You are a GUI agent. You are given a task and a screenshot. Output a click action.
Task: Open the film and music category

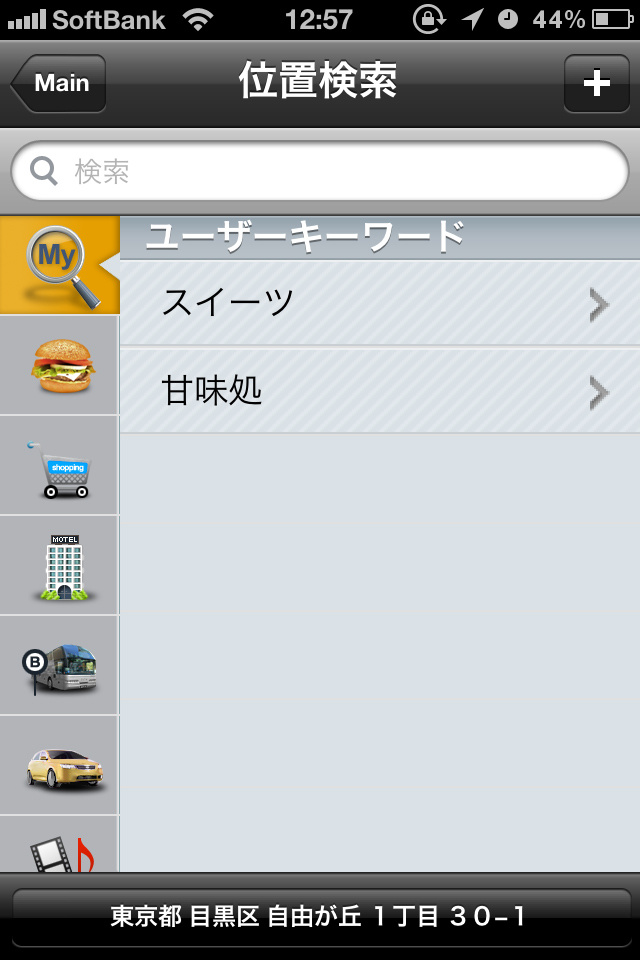[x=60, y=848]
